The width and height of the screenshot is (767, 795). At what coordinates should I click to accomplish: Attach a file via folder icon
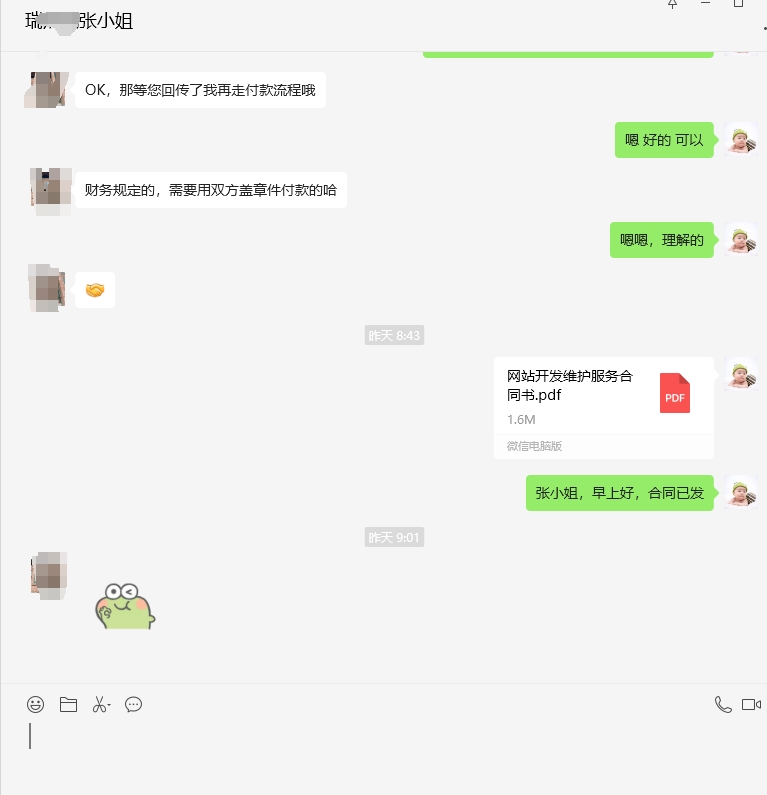68,705
